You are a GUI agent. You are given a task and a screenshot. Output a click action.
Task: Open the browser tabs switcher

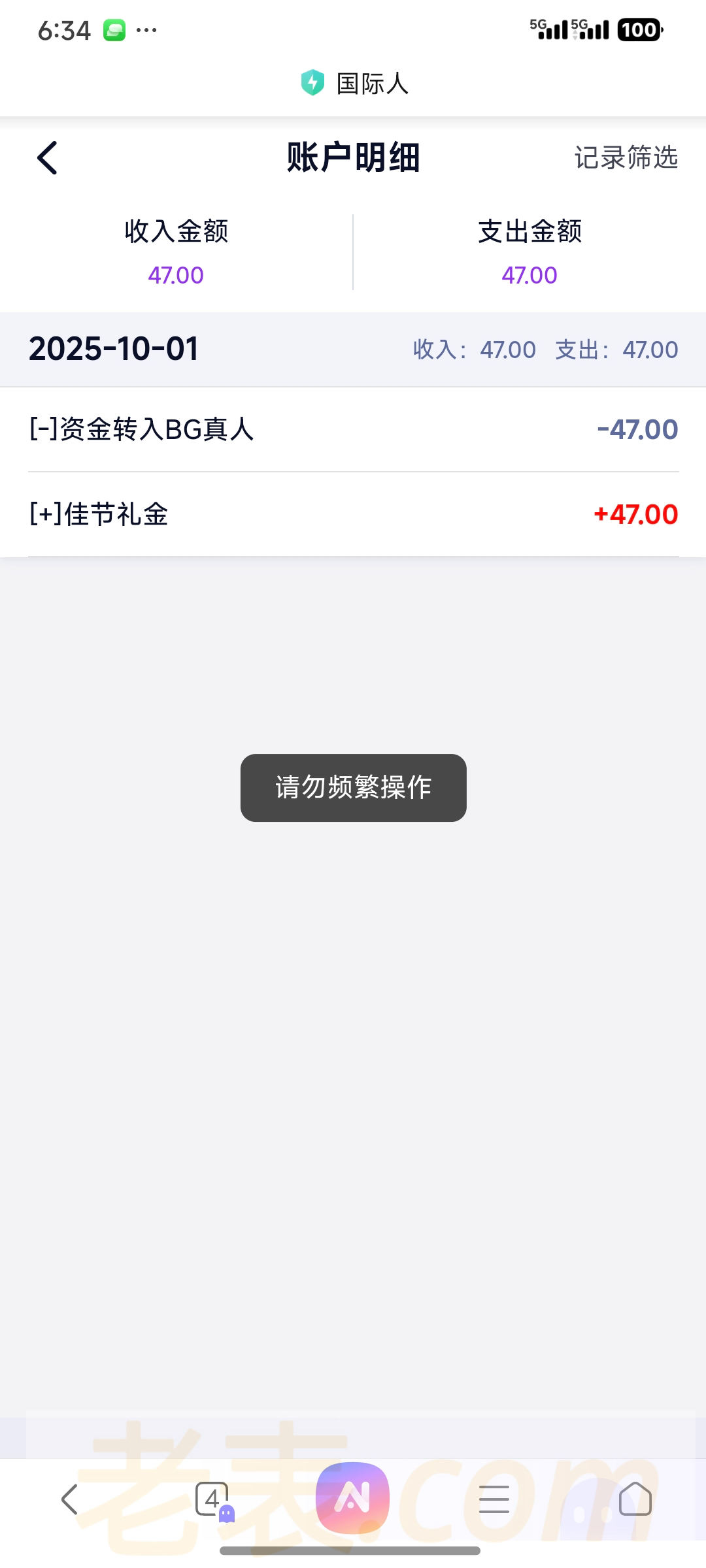[x=212, y=1499]
